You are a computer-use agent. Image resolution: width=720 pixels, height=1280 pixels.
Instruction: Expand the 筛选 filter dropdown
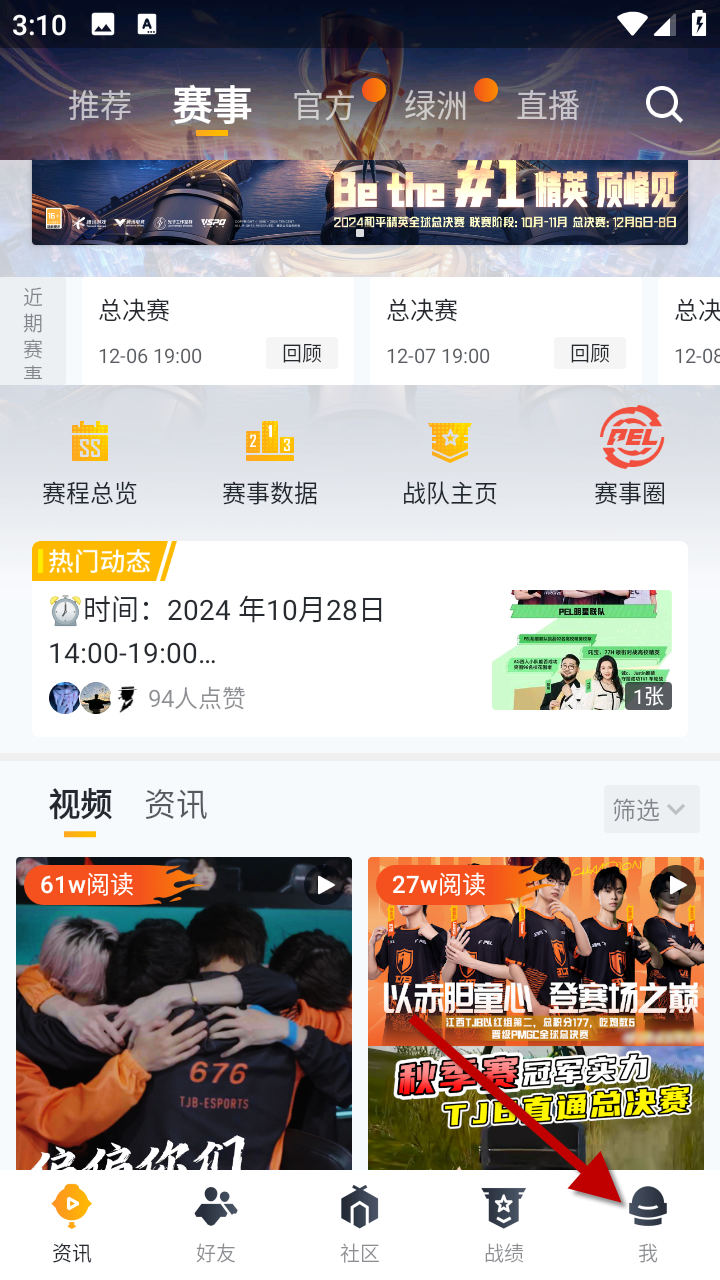coord(651,809)
